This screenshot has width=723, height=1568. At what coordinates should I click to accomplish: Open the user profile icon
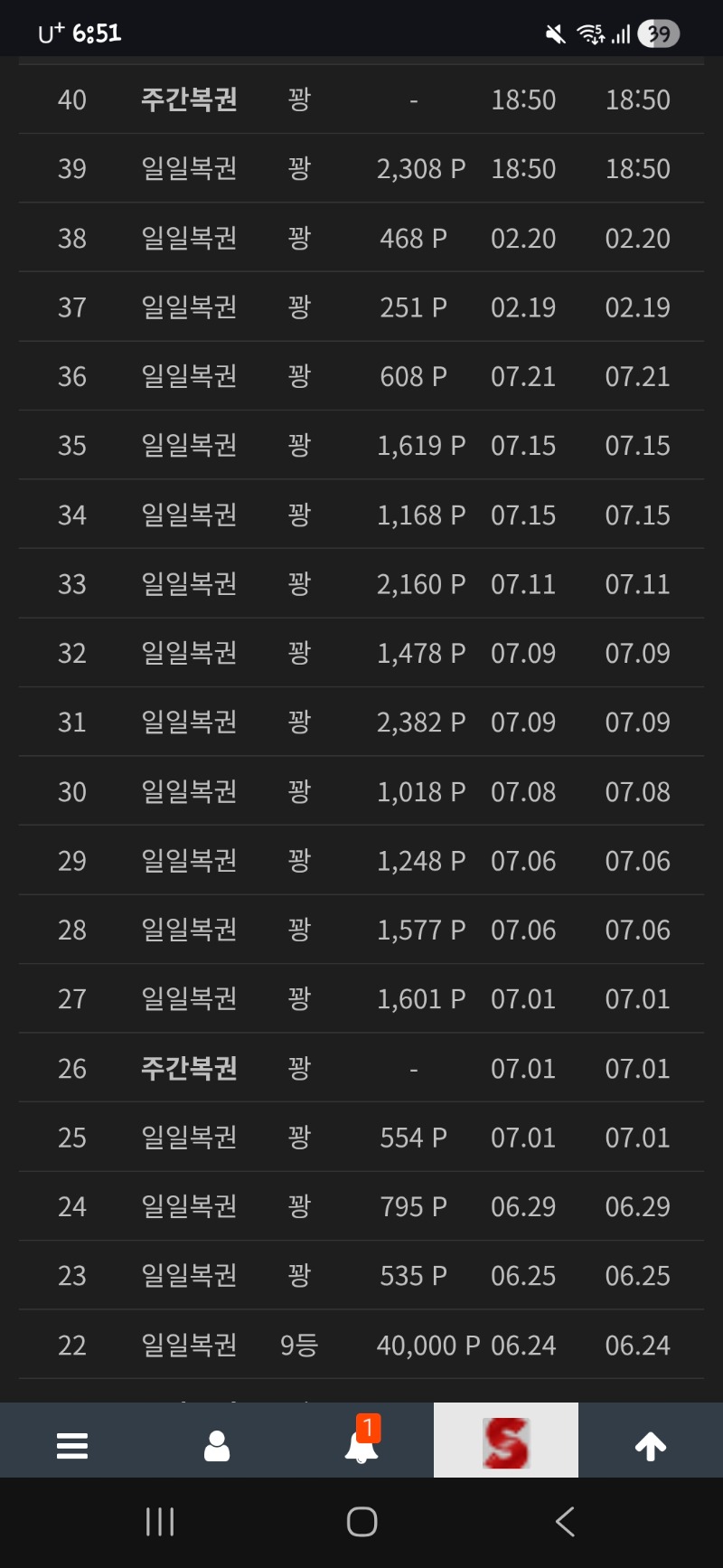coord(217,1445)
